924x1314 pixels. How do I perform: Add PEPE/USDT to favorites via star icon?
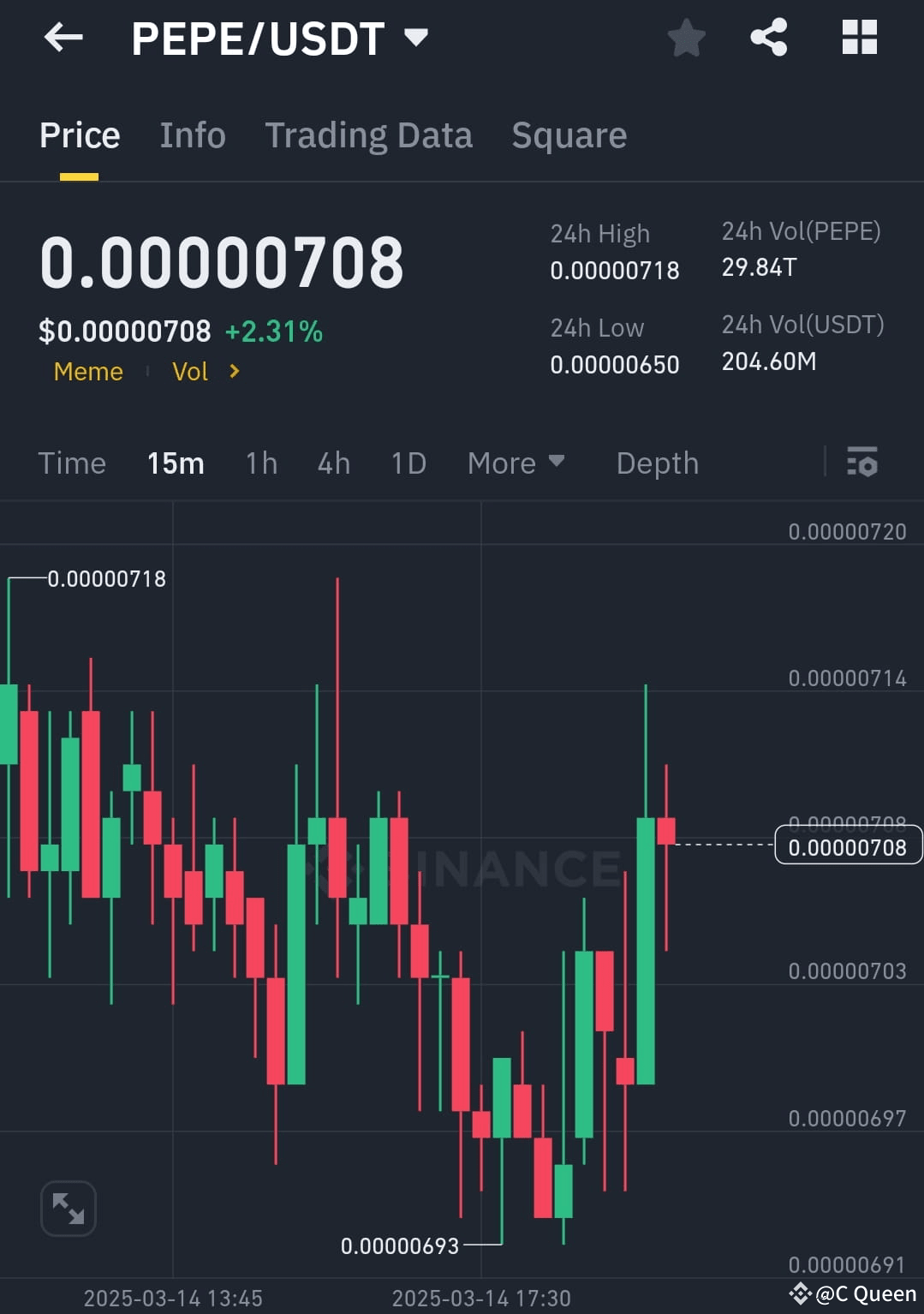[685, 38]
